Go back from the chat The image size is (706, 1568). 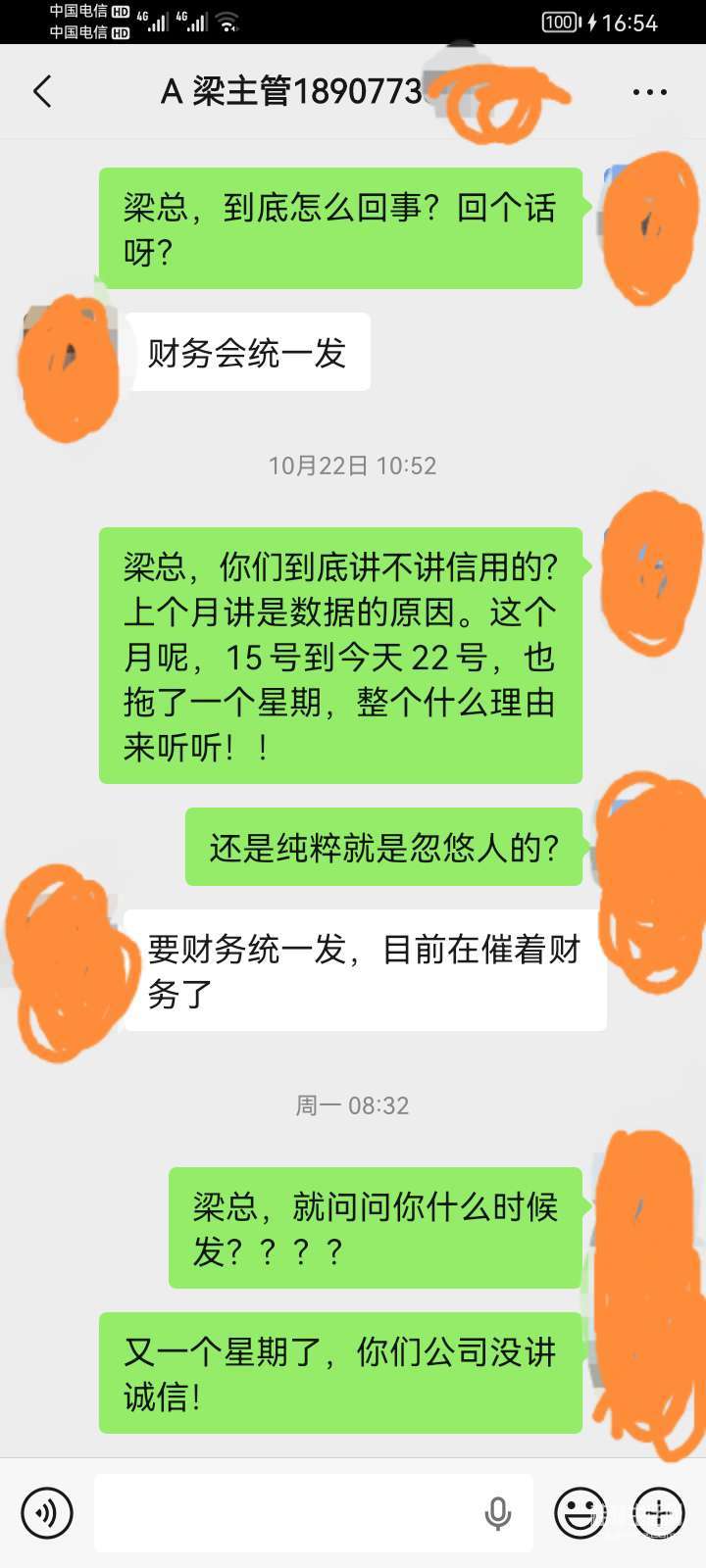tap(42, 92)
